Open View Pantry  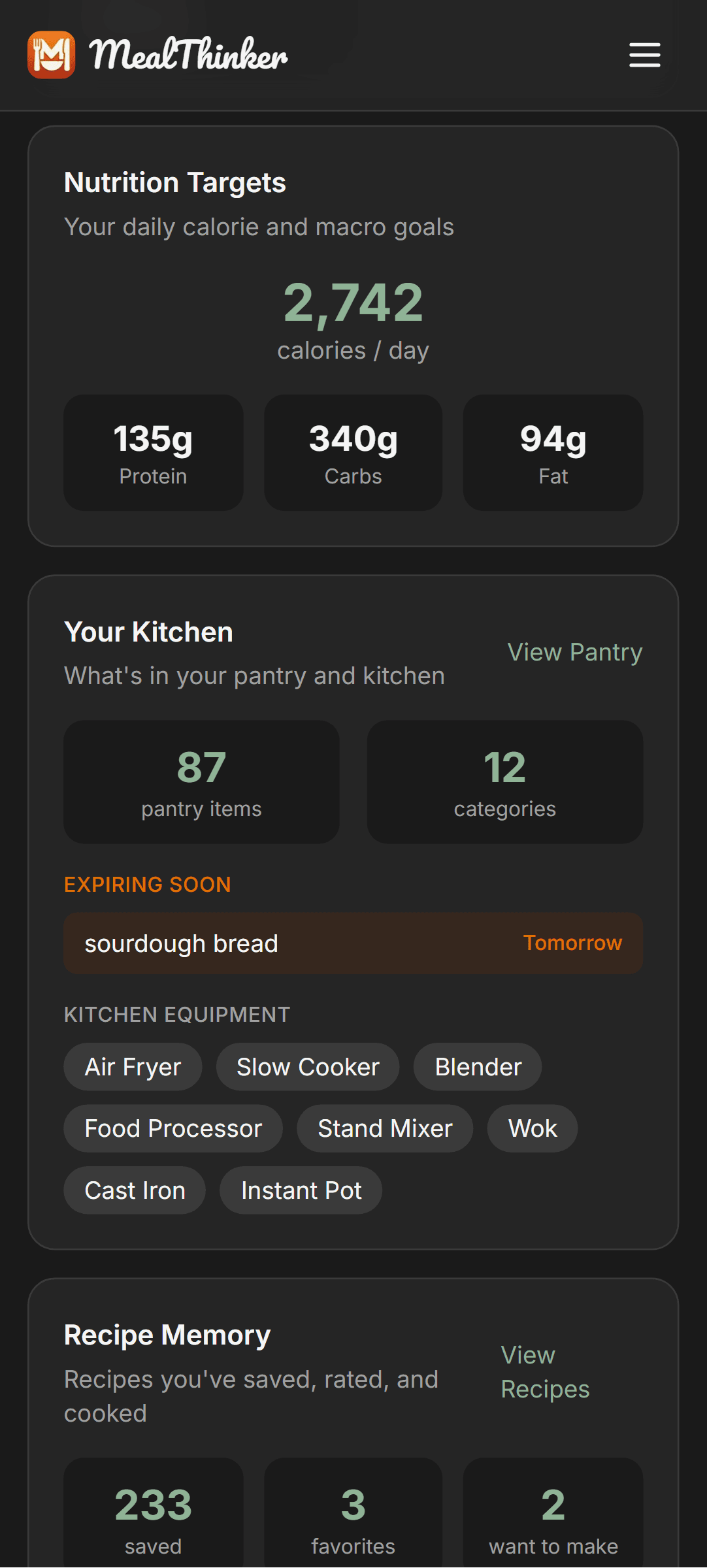pyautogui.click(x=574, y=651)
